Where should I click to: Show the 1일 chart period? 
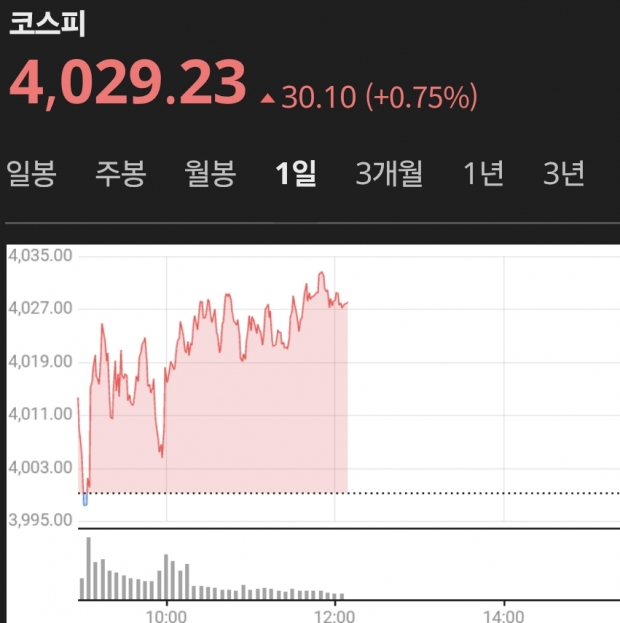pyautogui.click(x=295, y=174)
